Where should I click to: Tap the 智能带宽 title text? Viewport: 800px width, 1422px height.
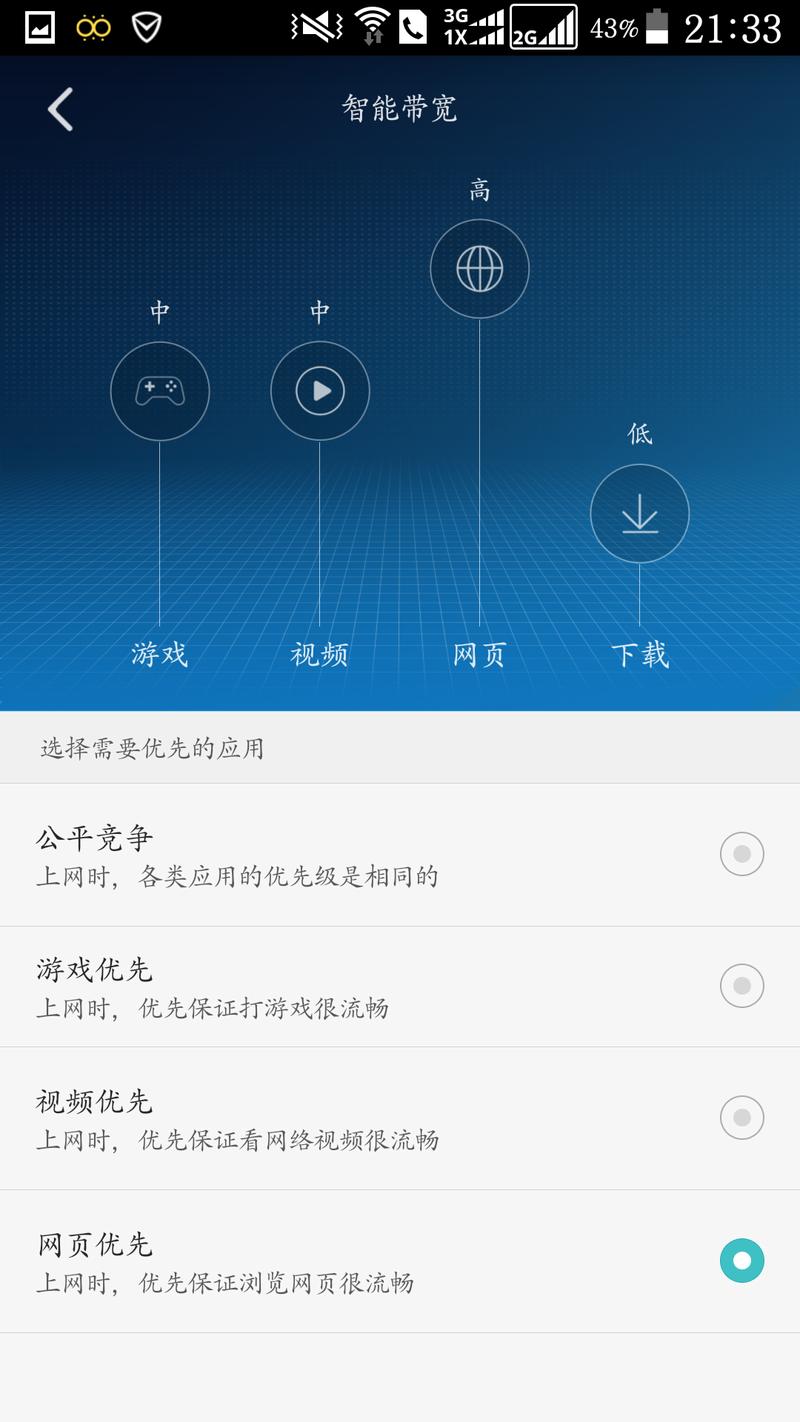coord(400,108)
